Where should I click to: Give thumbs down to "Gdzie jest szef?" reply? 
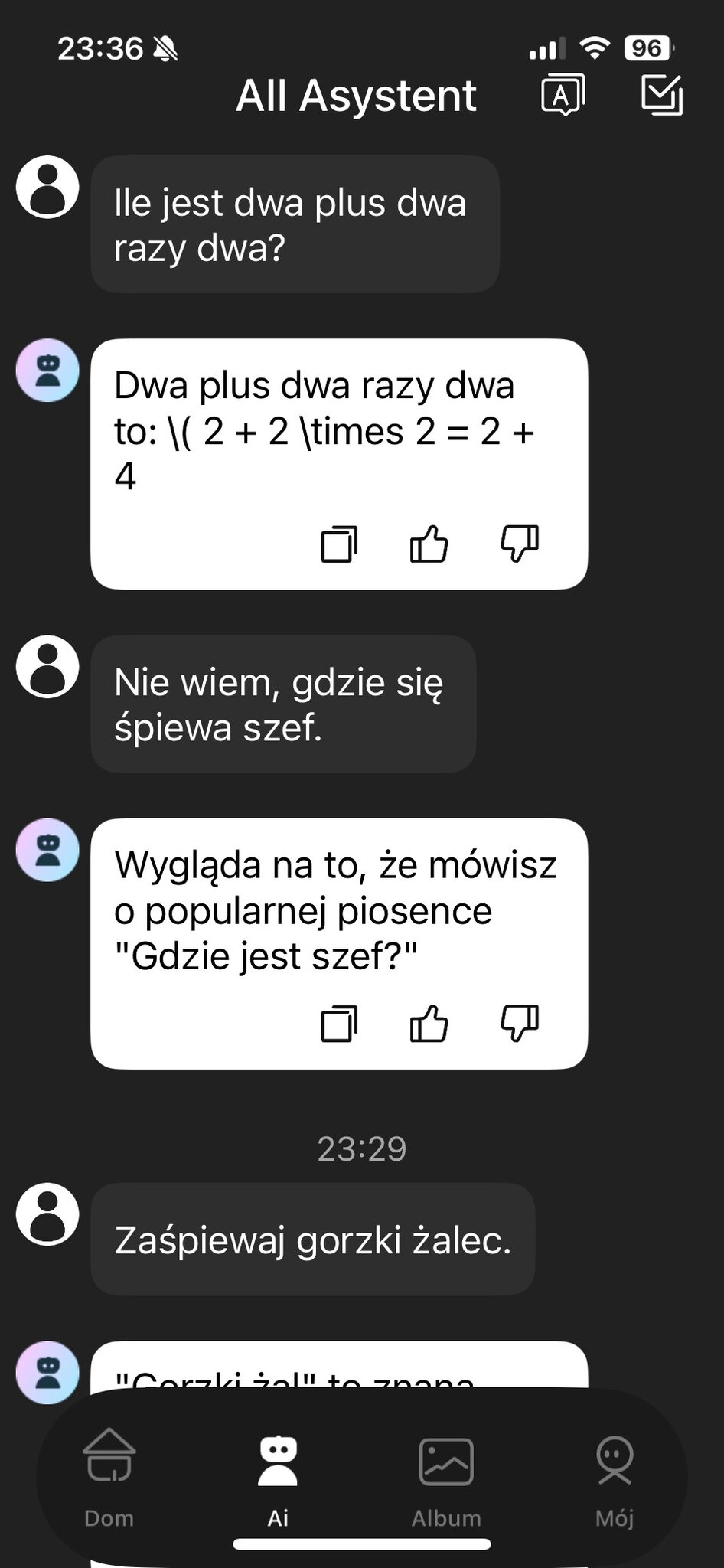tap(520, 1024)
